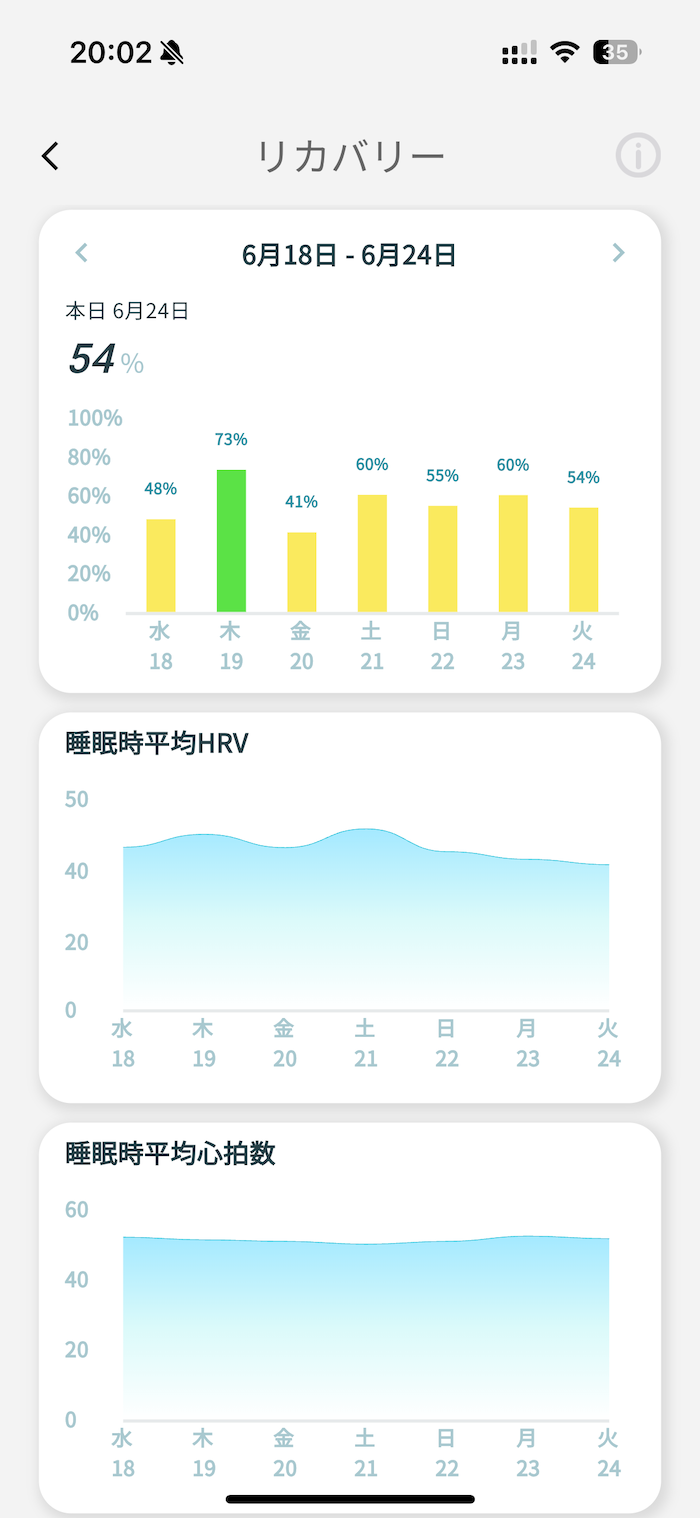Go back from the リカバリー screen
Screen dimensions: 700x1518
click(50, 156)
